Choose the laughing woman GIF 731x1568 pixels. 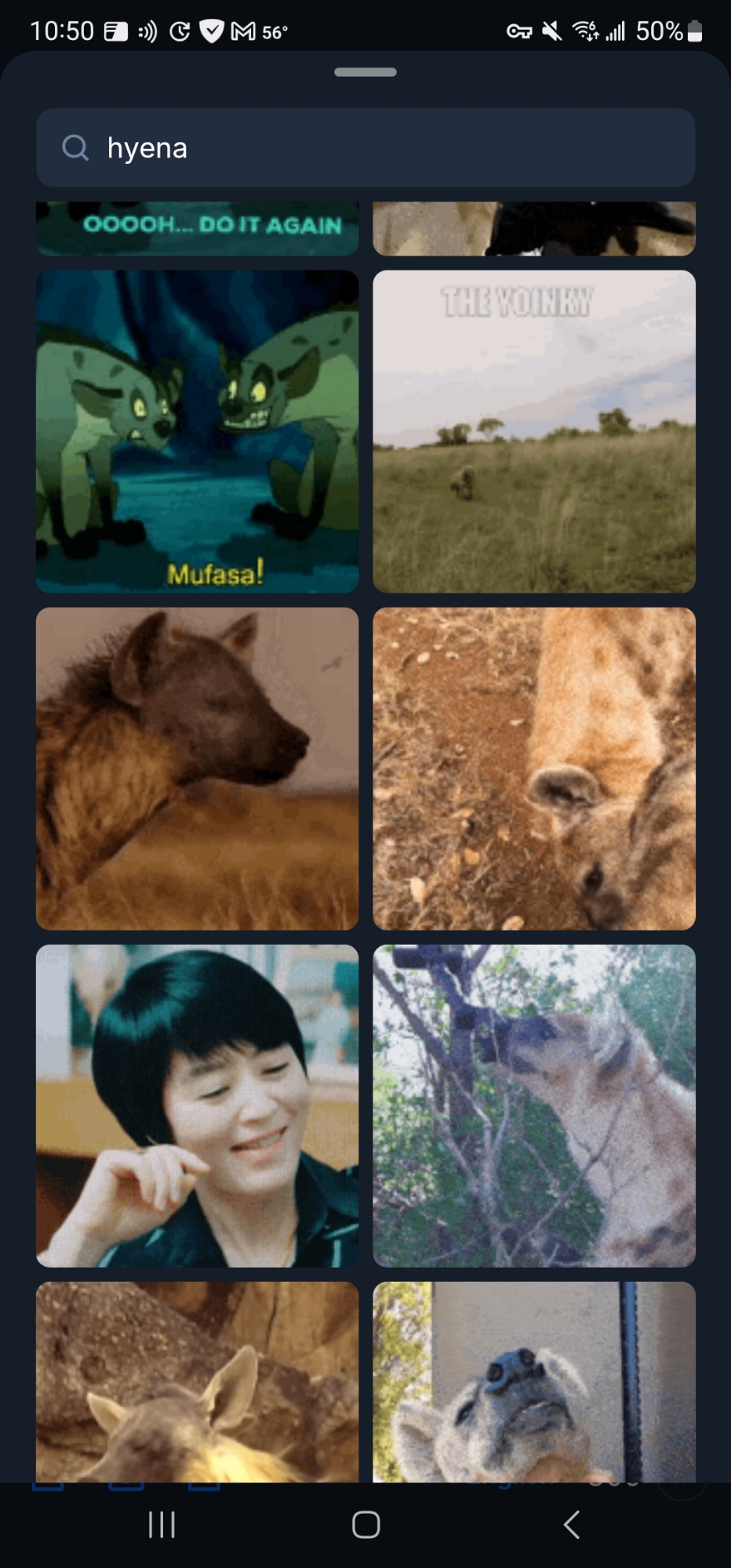[x=197, y=1105]
